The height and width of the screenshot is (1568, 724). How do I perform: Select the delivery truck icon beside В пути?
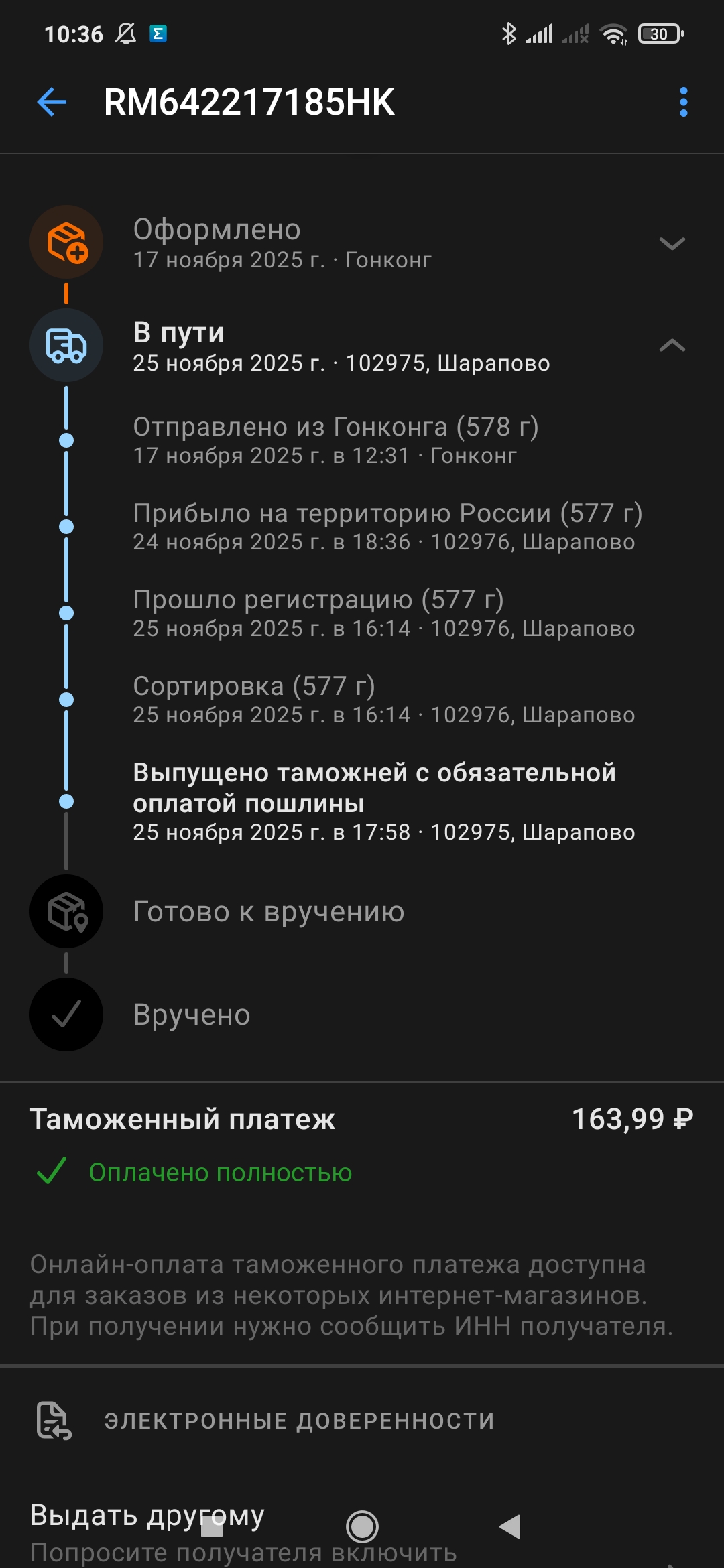[66, 344]
